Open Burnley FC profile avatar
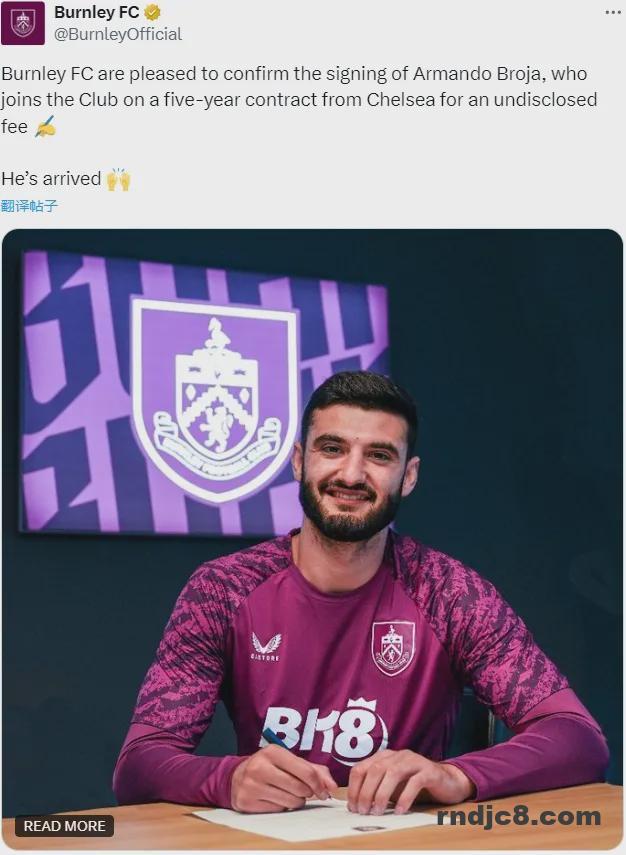626x855 pixels. [x=22, y=22]
